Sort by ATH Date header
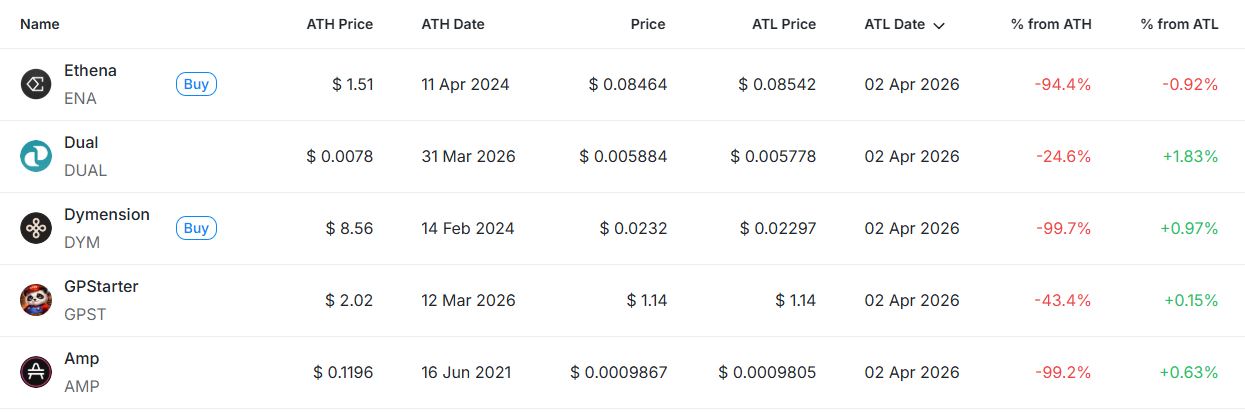 pos(453,24)
